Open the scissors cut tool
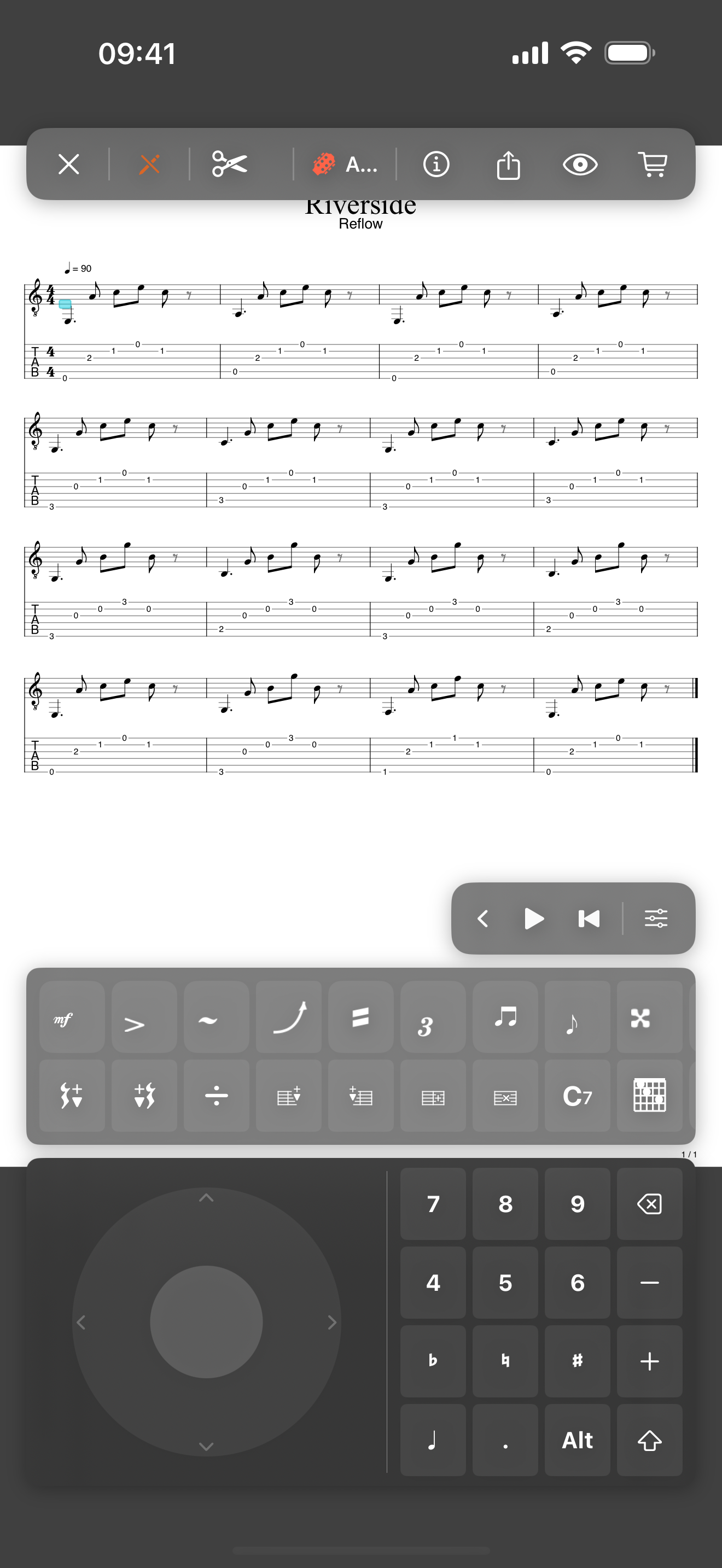 230,165
